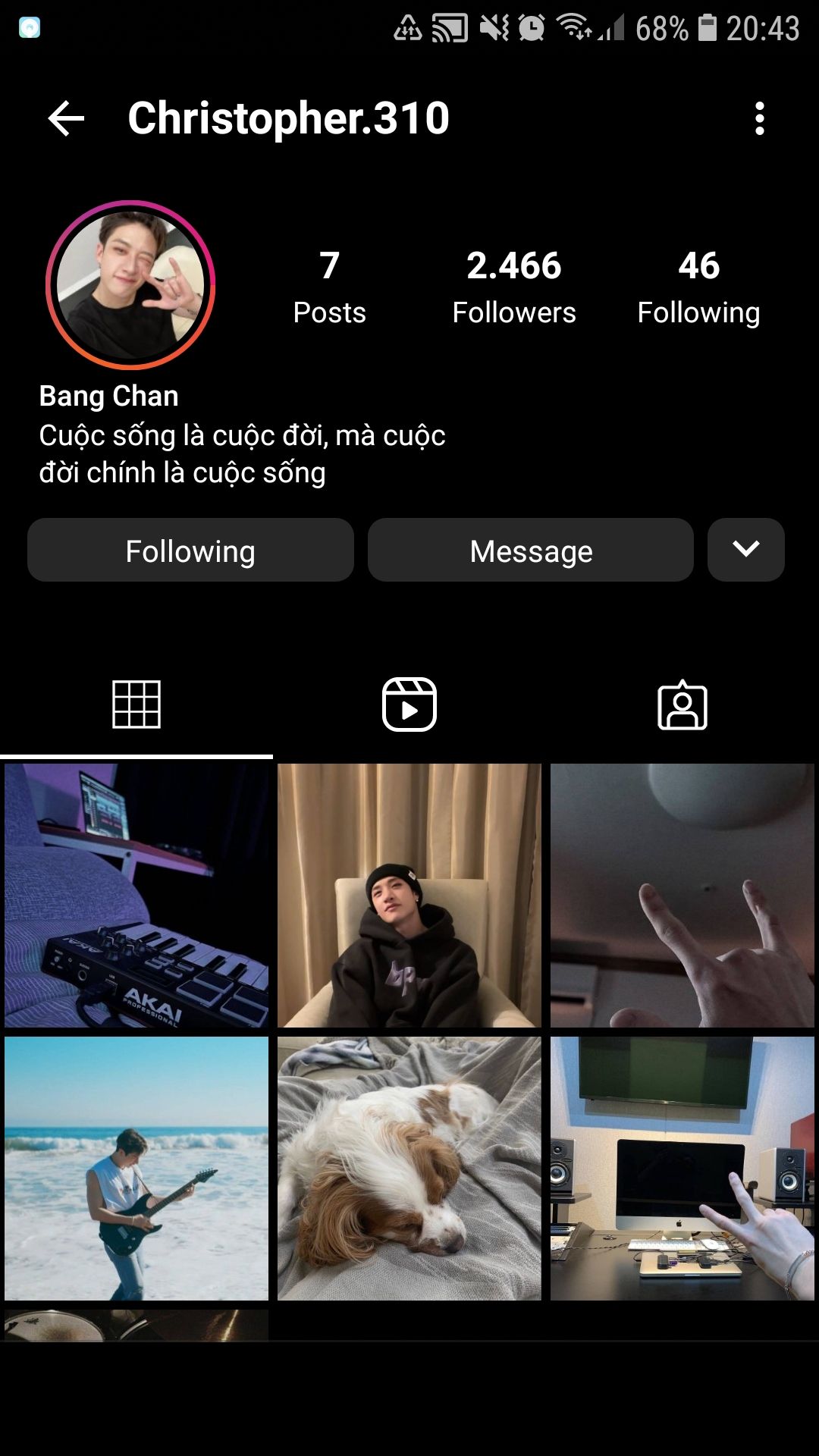The width and height of the screenshot is (819, 1456).
Task: Expand suggested accounts chevron
Action: [746, 551]
